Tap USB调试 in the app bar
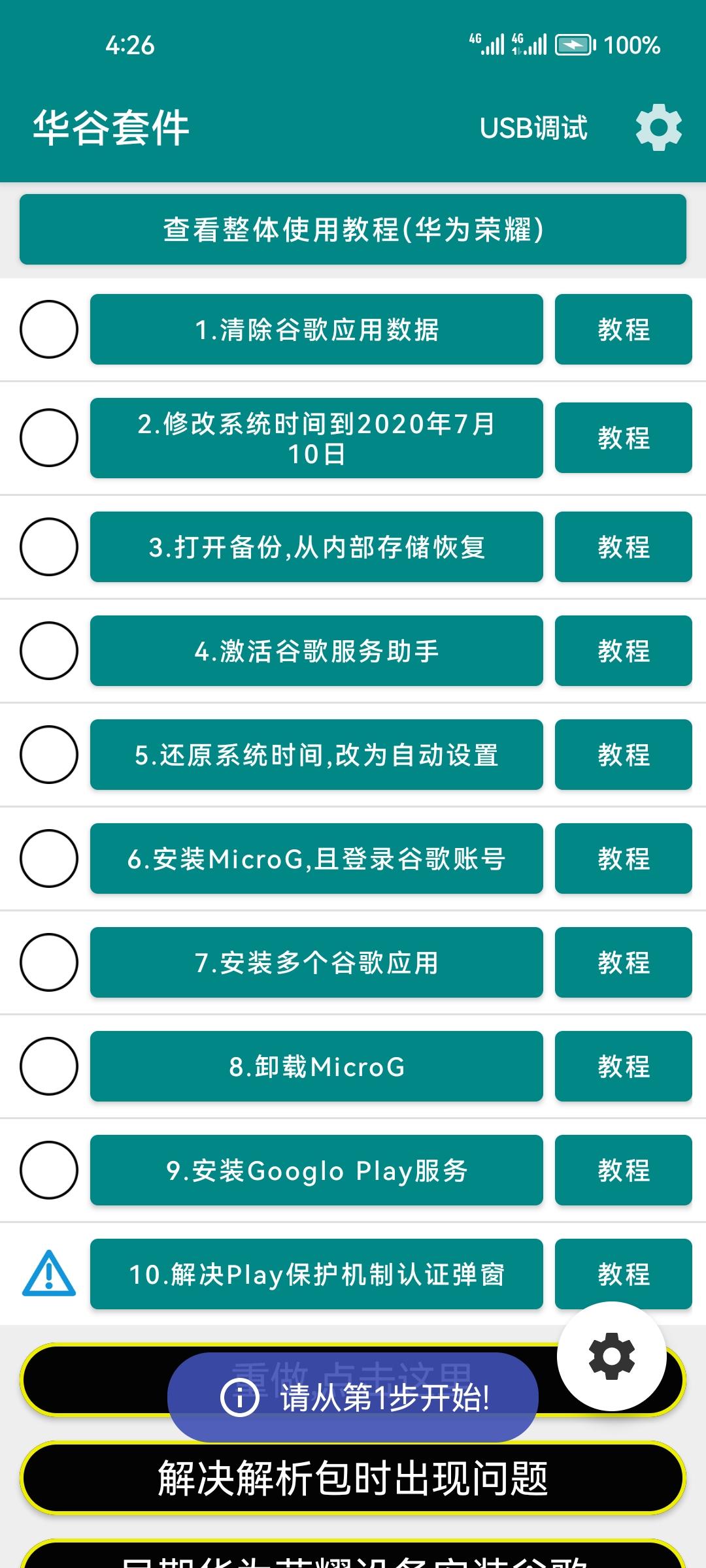This screenshot has width=706, height=1568. coord(533,128)
